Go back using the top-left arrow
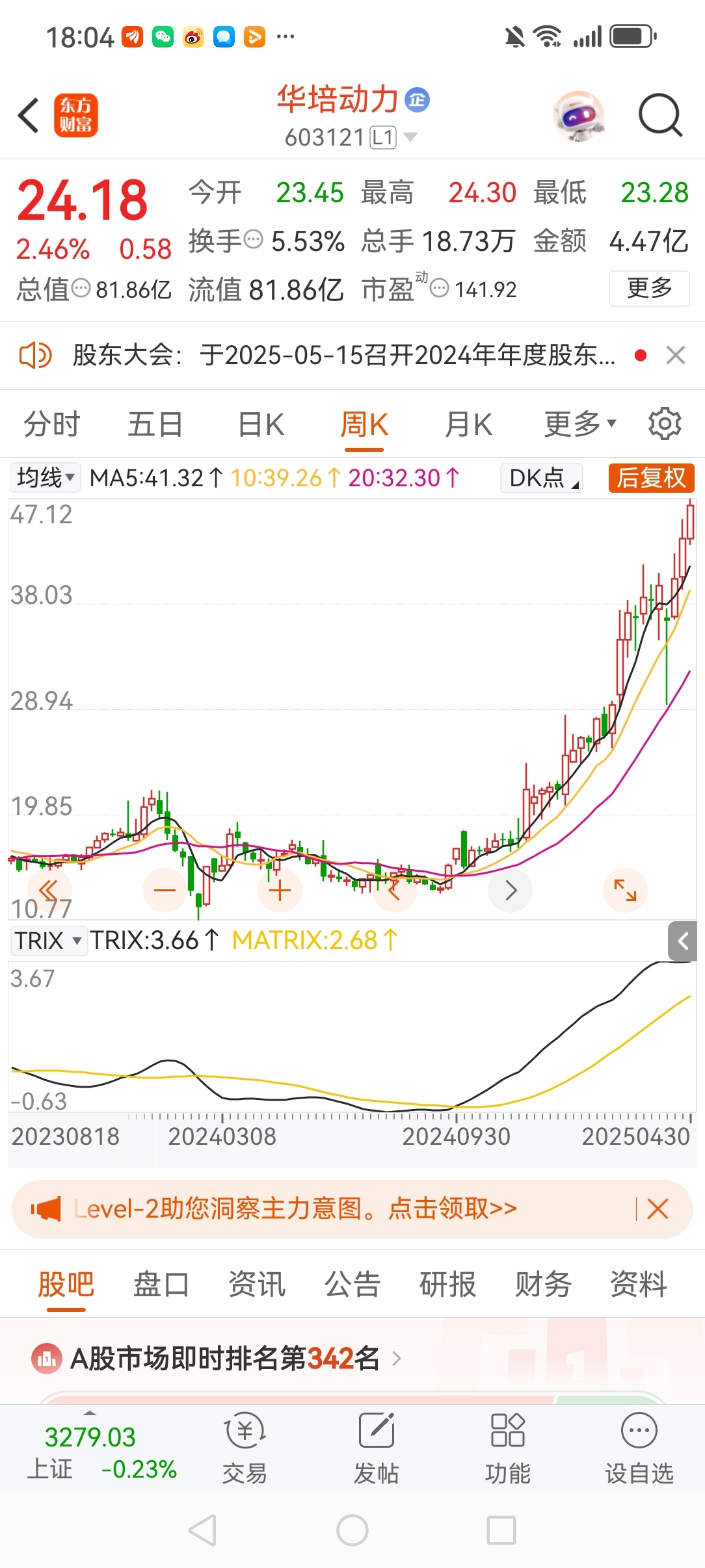Viewport: 705px width, 1568px height. [x=29, y=116]
